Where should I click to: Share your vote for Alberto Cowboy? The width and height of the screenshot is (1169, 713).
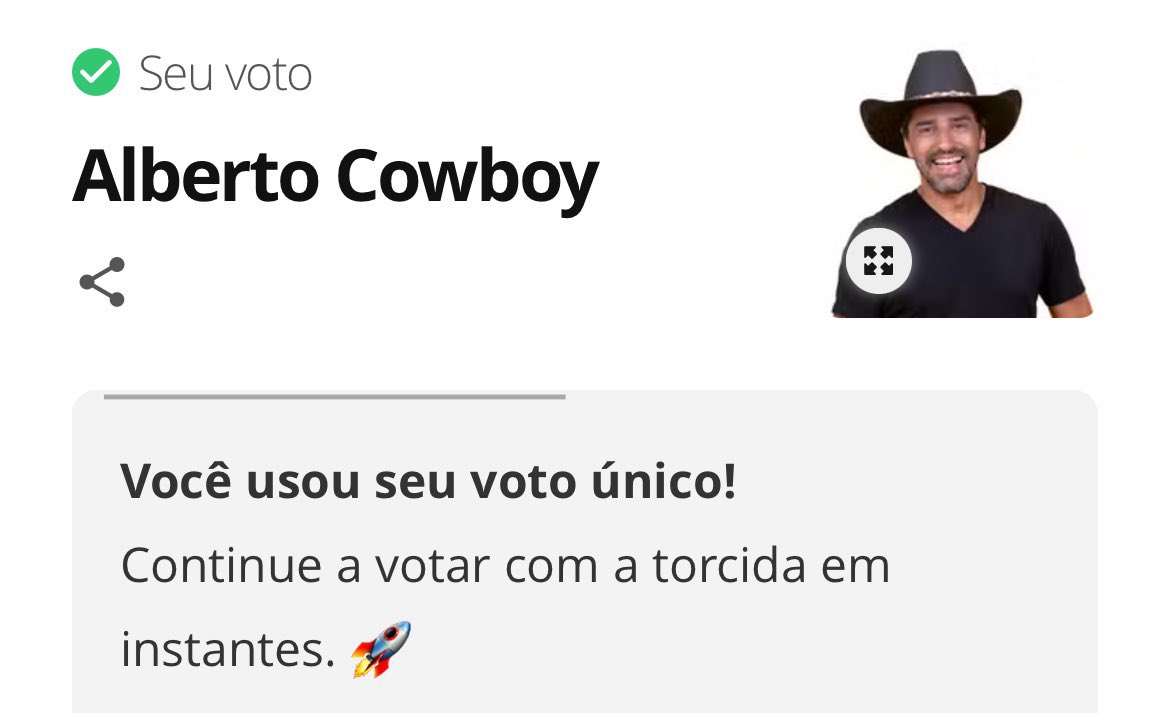tap(102, 282)
